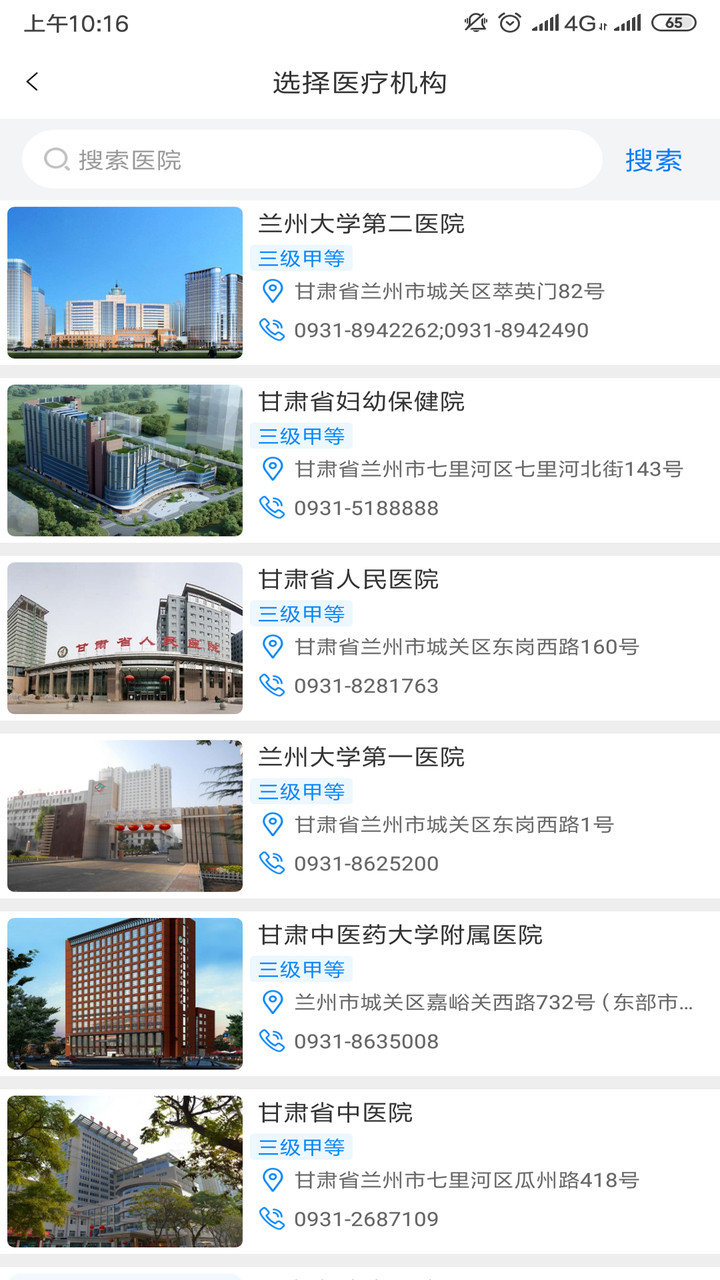
Task: Click the phone icon next to 0931-5188888
Action: click(x=270, y=508)
